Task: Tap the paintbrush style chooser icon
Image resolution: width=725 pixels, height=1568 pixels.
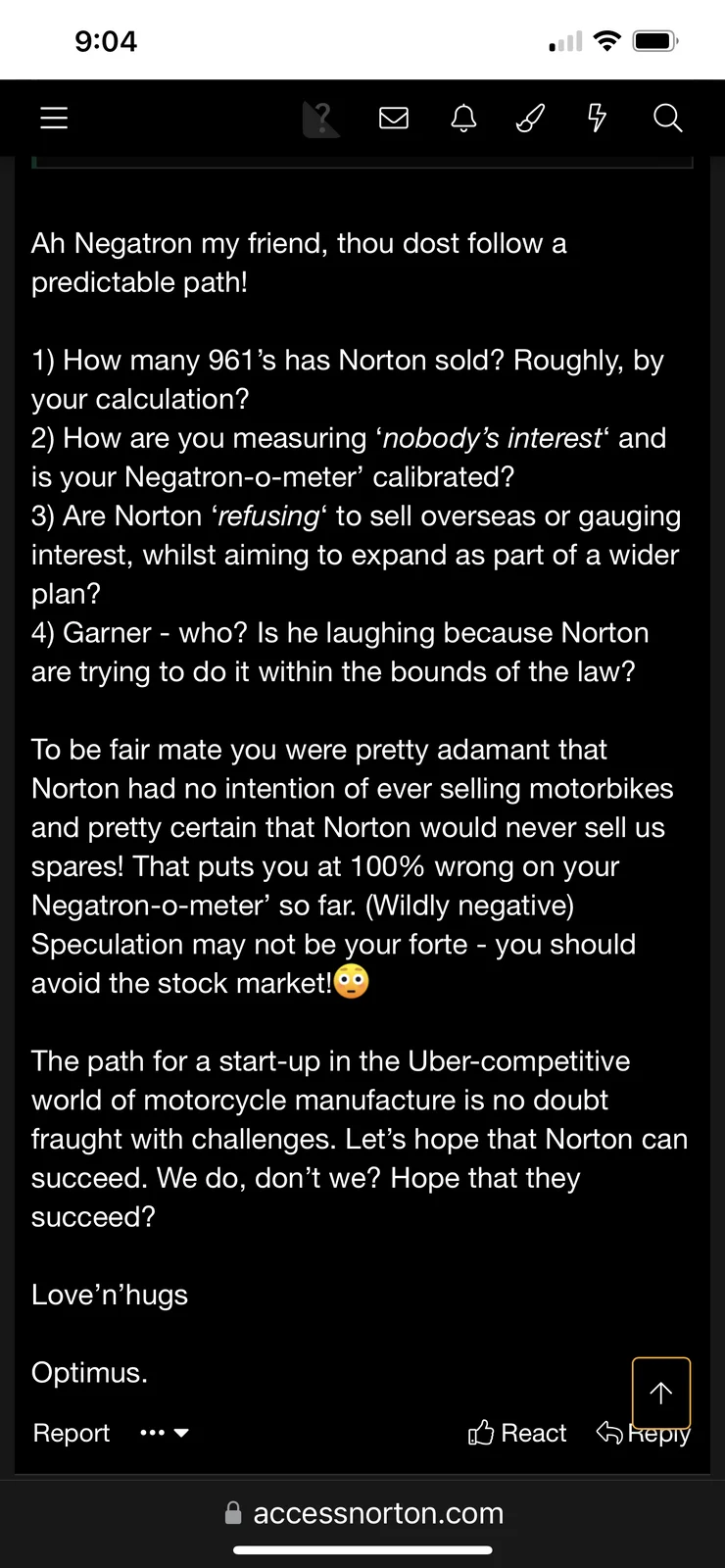Action: (x=530, y=119)
